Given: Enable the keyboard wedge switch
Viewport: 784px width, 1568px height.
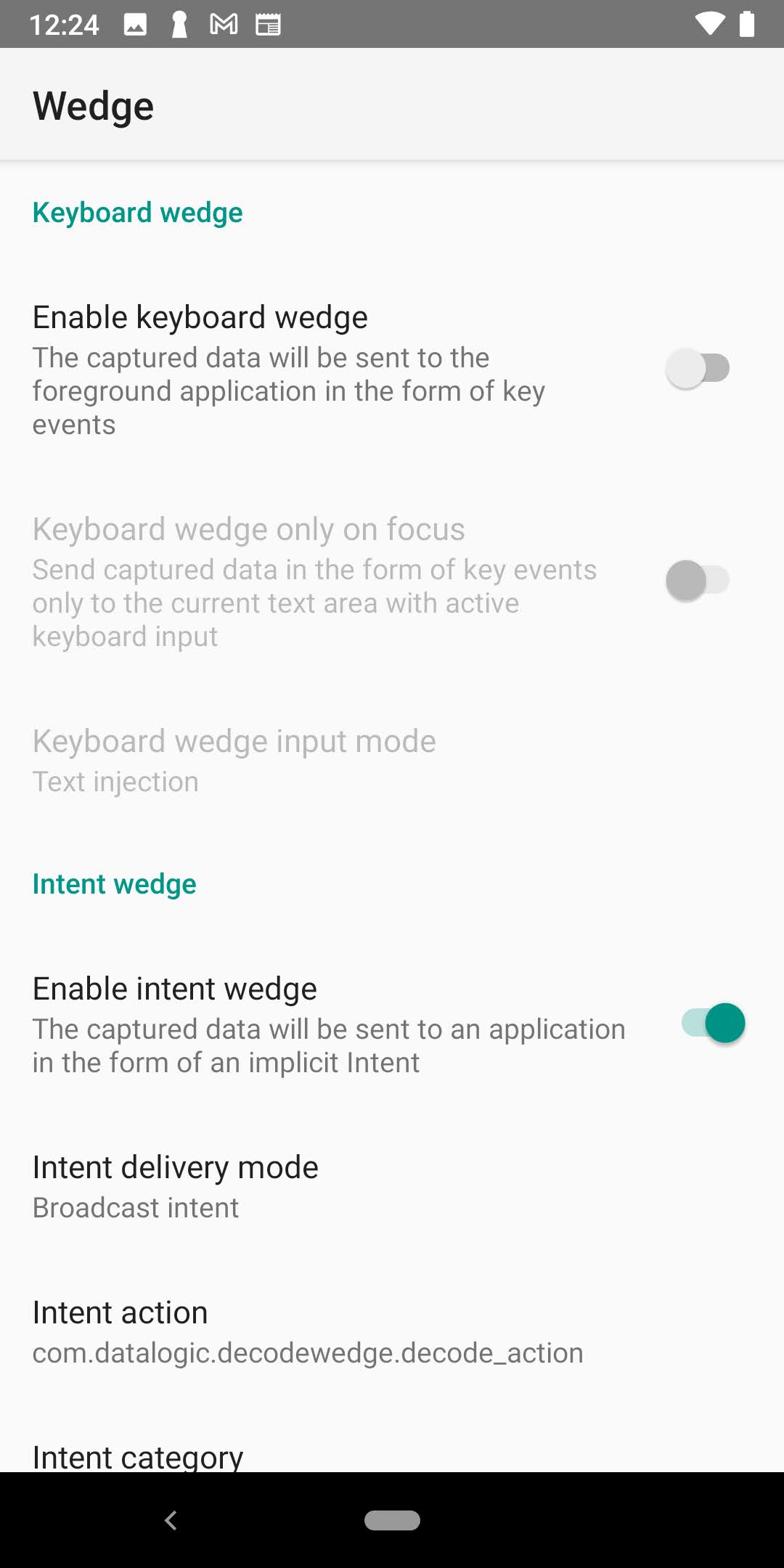Looking at the screenshot, I should (698, 368).
